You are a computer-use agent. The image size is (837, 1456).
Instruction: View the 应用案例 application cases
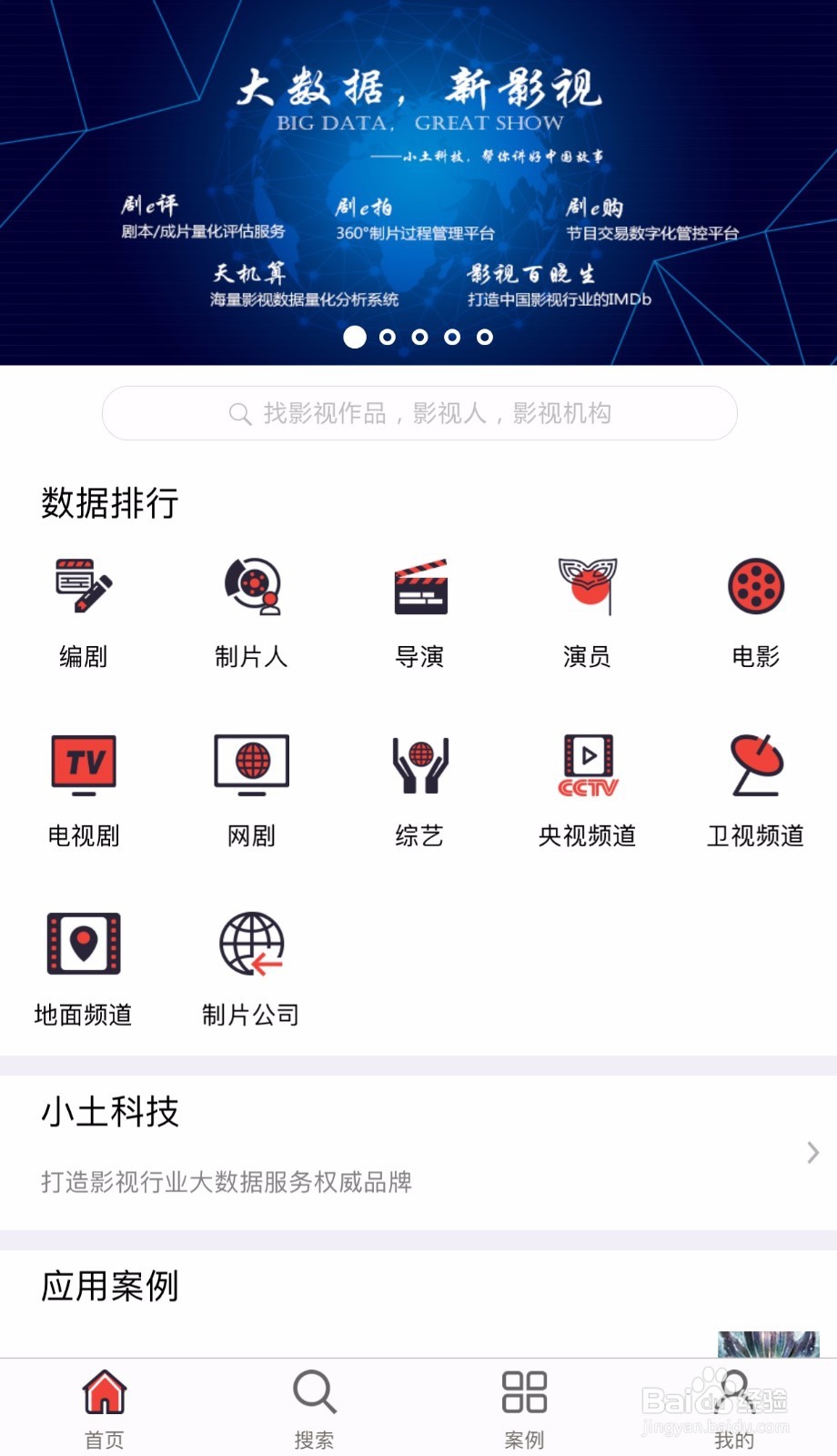[x=111, y=1287]
